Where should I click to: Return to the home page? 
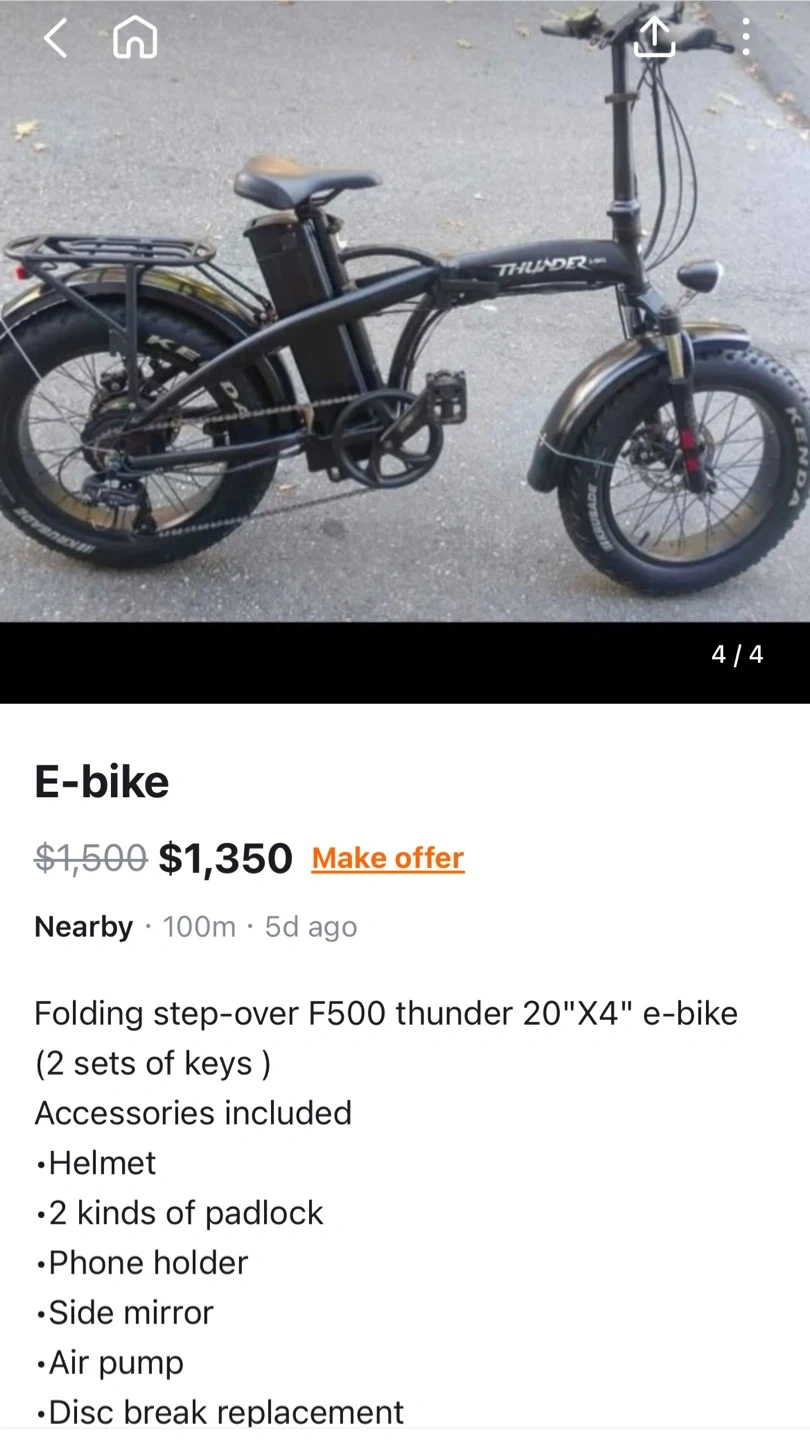[135, 38]
